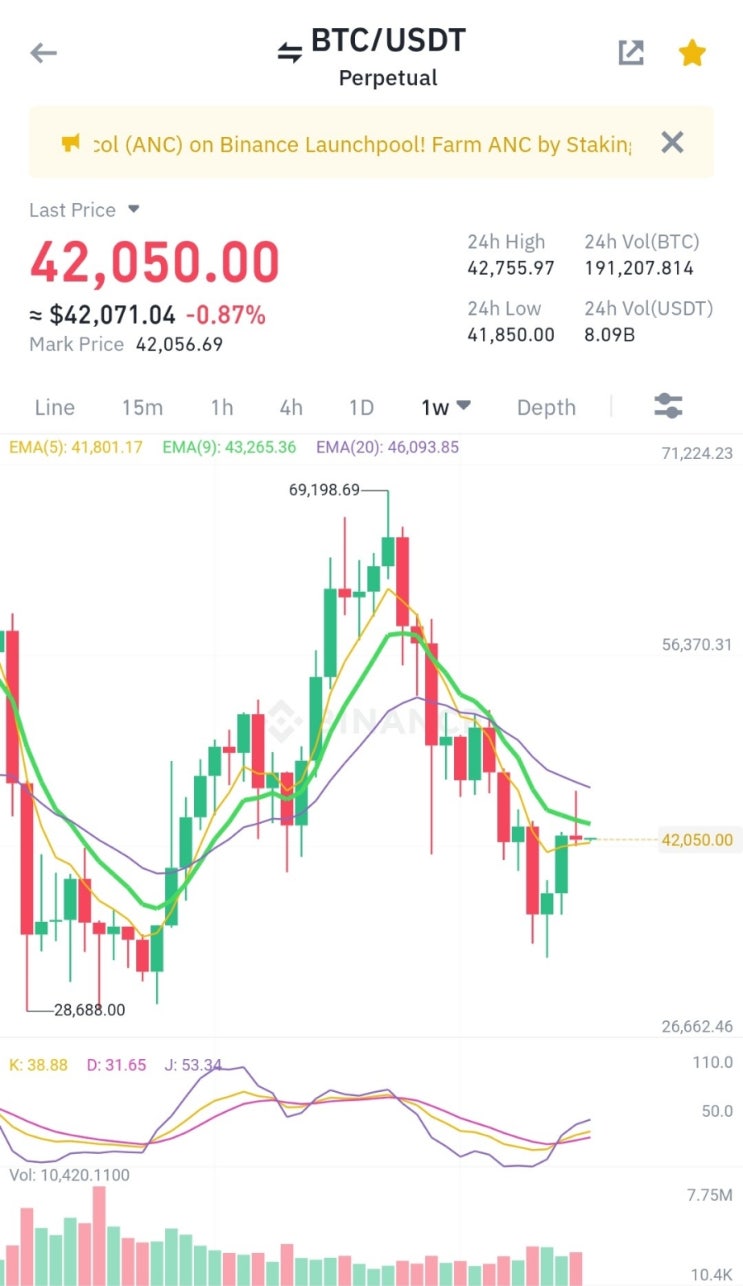Share this chart with the export icon

coord(631,53)
